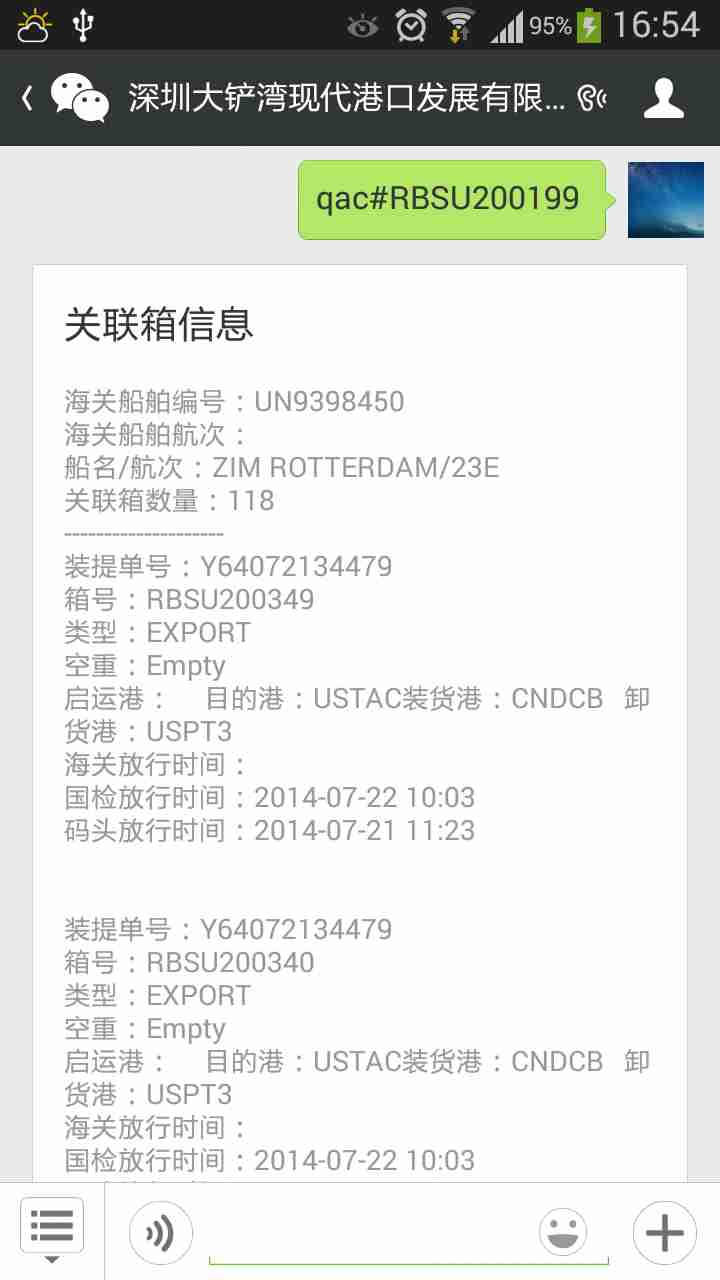Open the official account profile icon
The width and height of the screenshot is (720, 1280).
click(x=663, y=98)
